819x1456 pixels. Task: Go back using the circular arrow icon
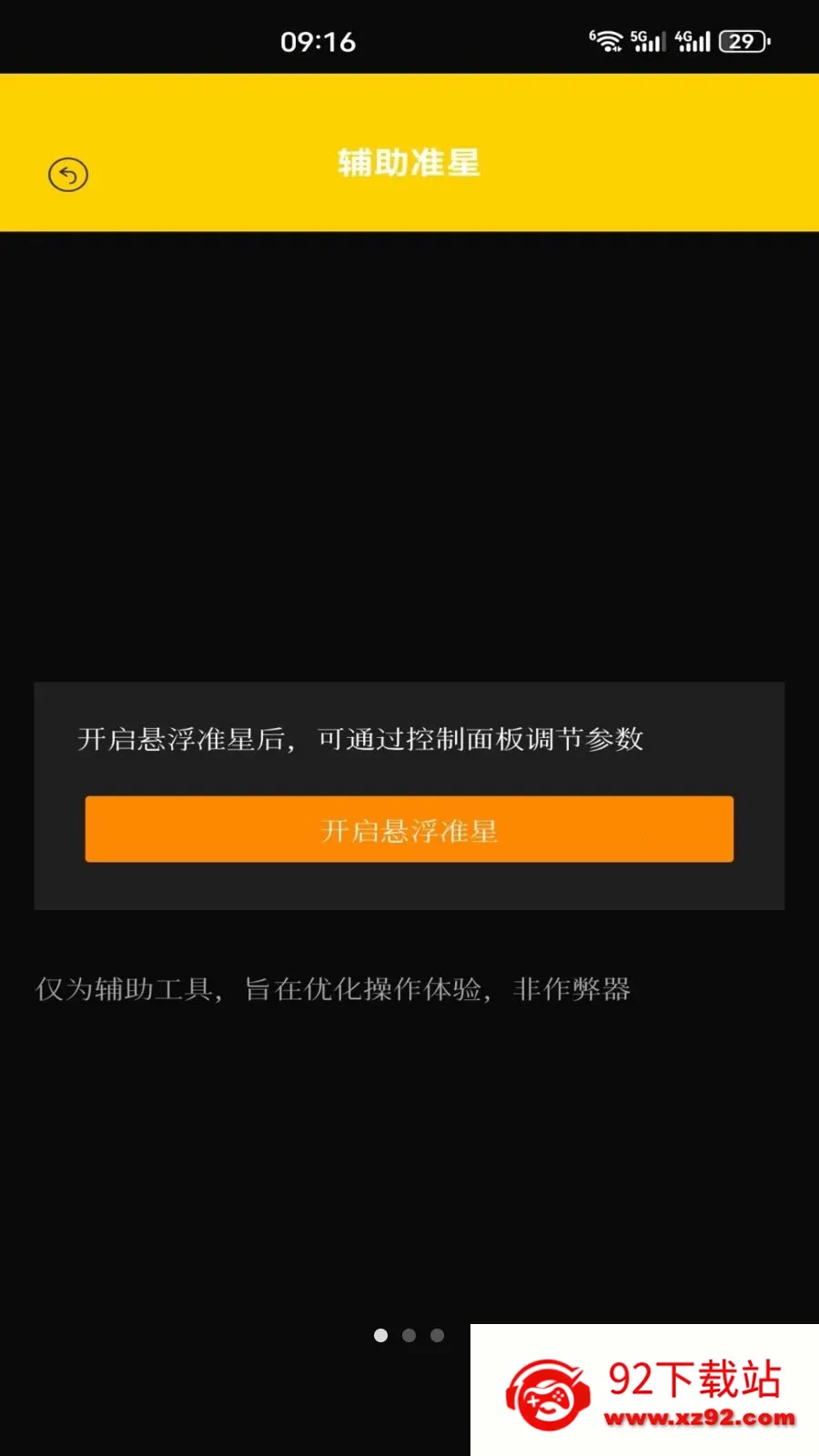(68, 175)
